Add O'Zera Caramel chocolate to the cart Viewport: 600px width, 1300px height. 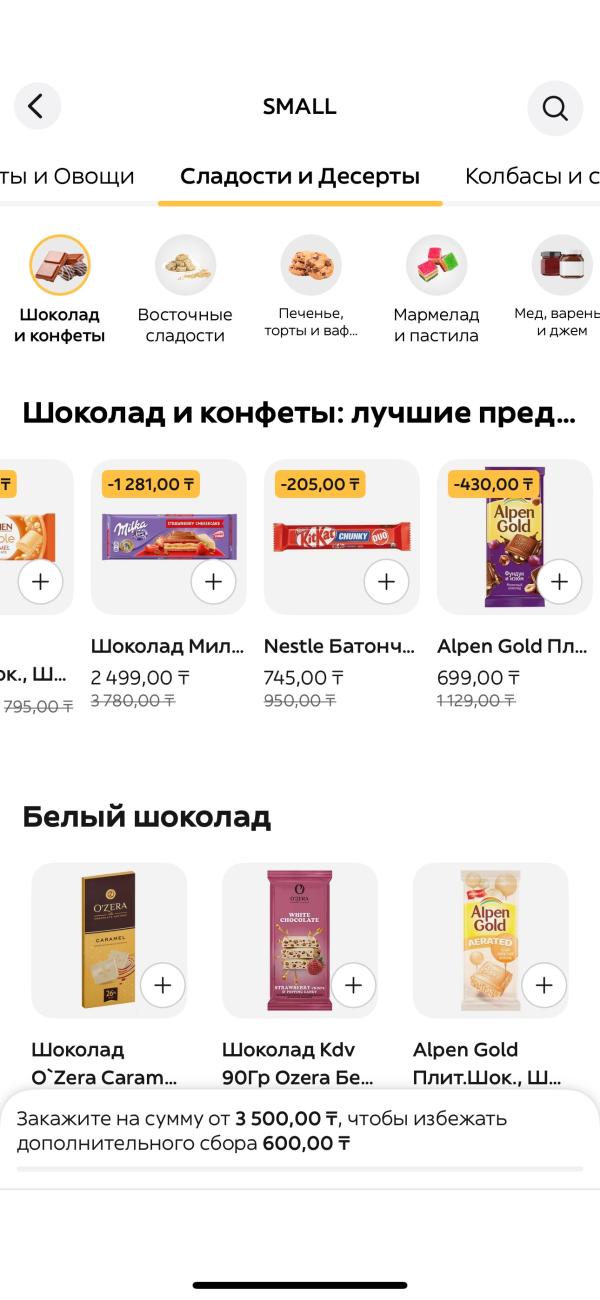163,986
